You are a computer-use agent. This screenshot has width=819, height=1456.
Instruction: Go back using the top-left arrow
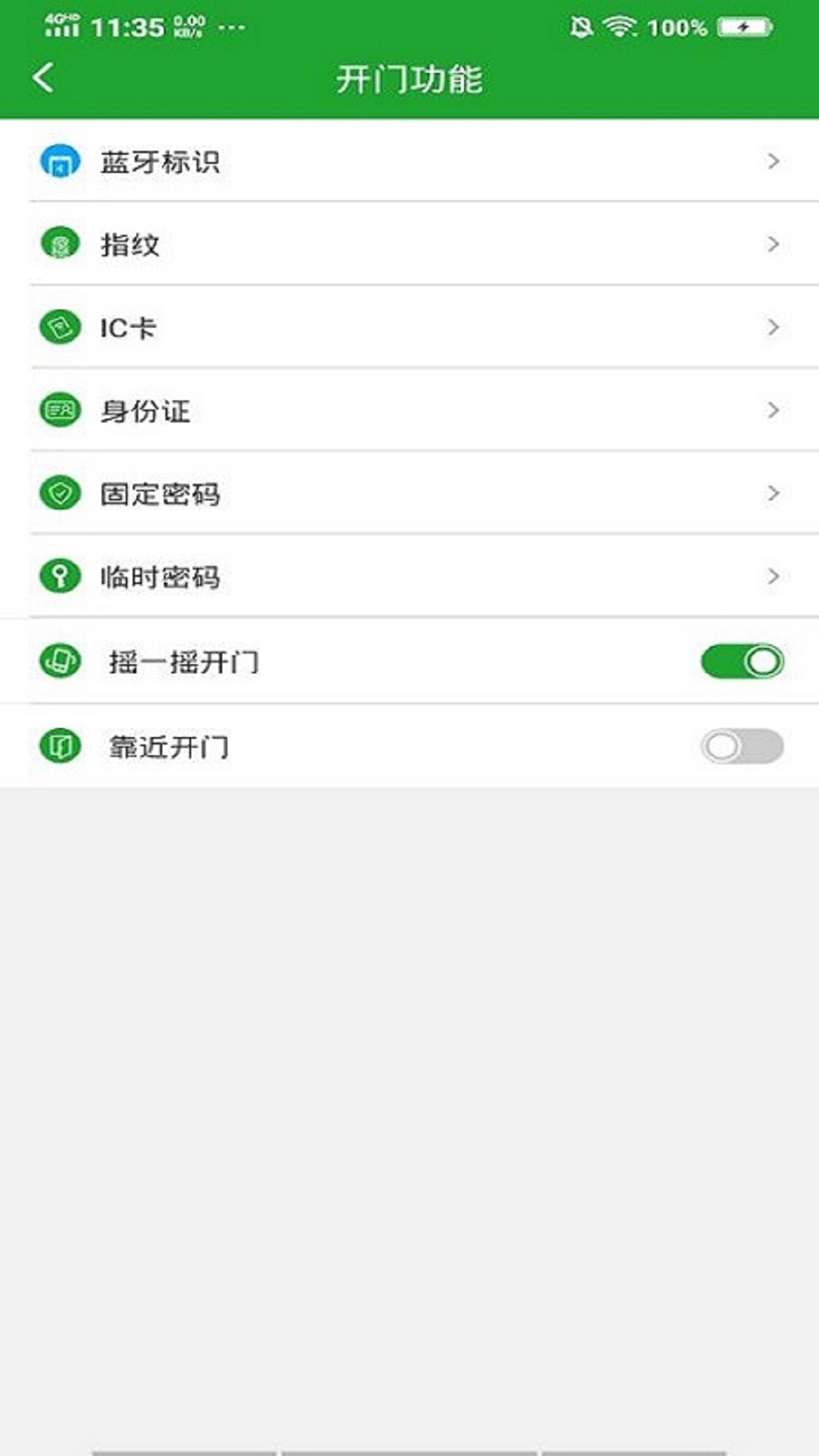pos(44,77)
